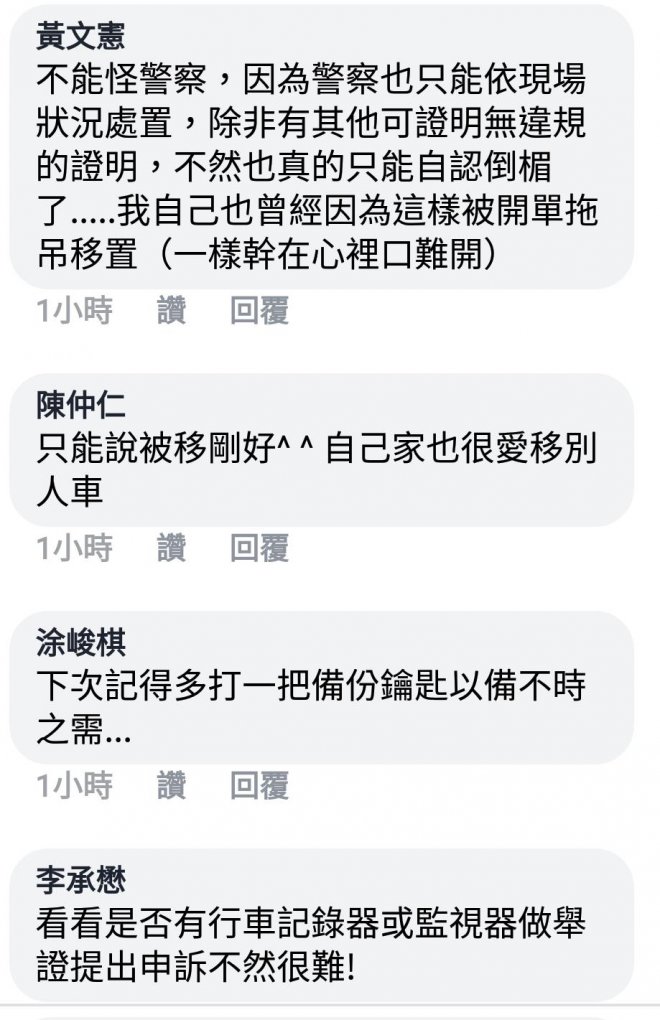Image resolution: width=660 pixels, height=1020 pixels.
Task: Open 黃文憲's profile name
Action: 81,38
